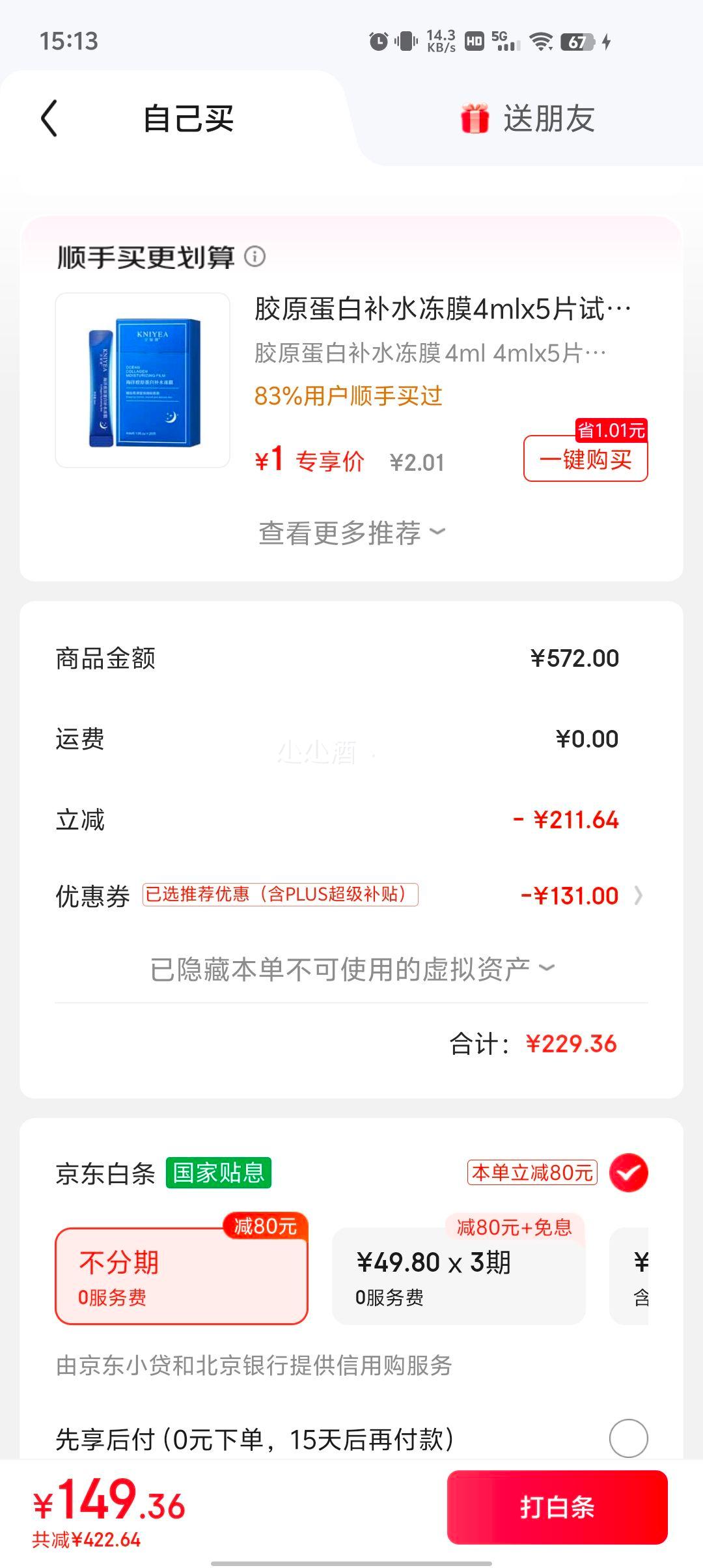This screenshot has width=703, height=1568.
Task: Choose the ¥49.80 x 3期 installment plan
Action: (458, 1276)
